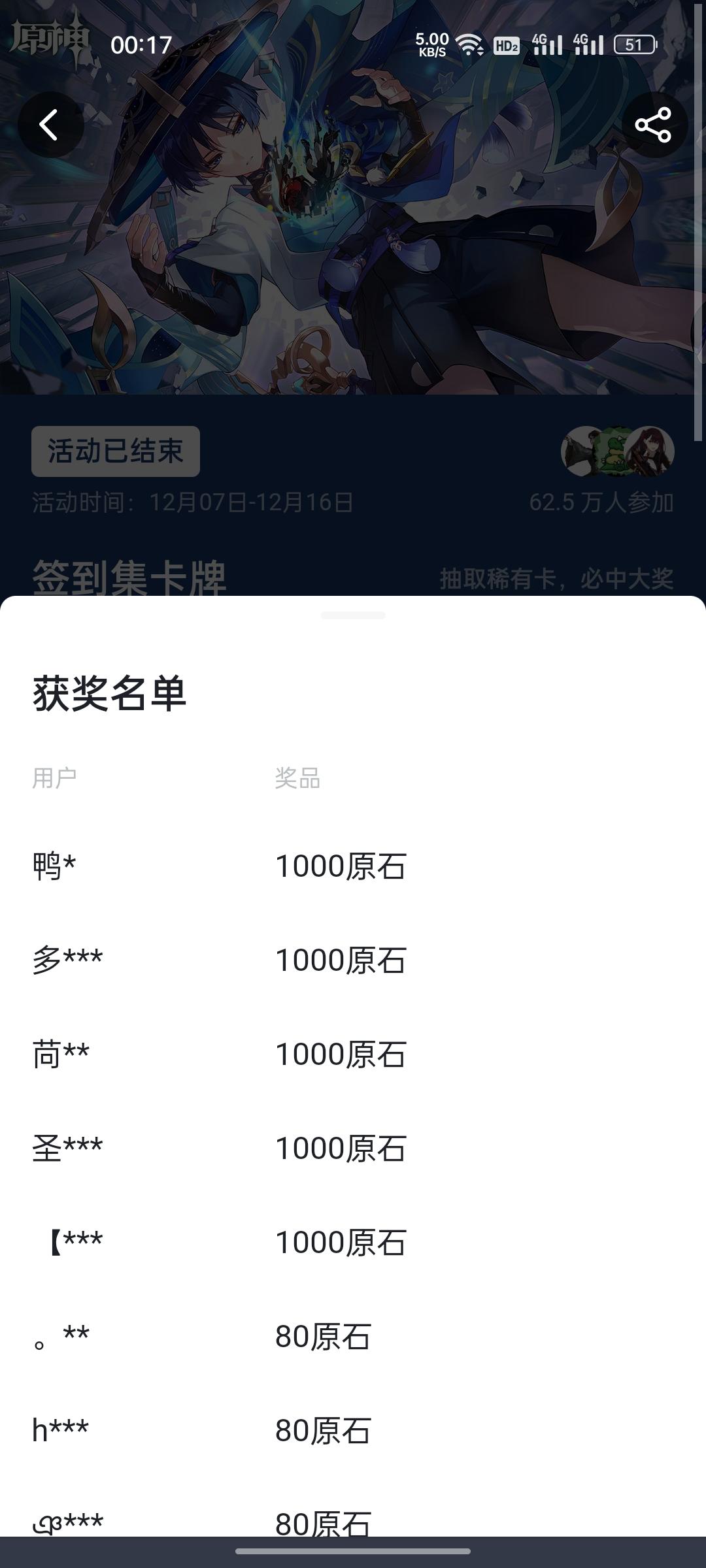Tap the 1000原石 prize beside 多***
This screenshot has width=706, height=1568.
point(340,960)
